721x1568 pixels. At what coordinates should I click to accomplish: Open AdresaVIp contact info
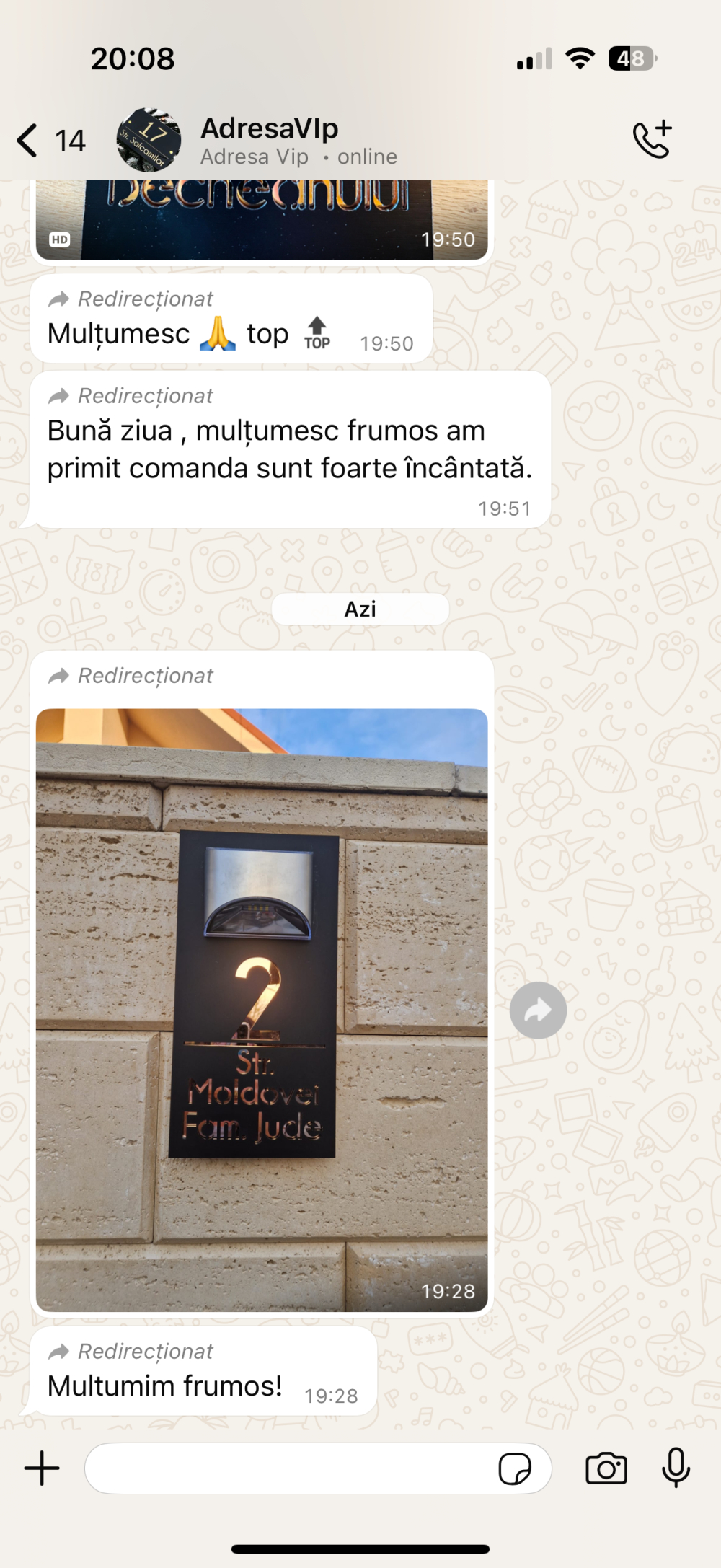pyautogui.click(x=298, y=141)
